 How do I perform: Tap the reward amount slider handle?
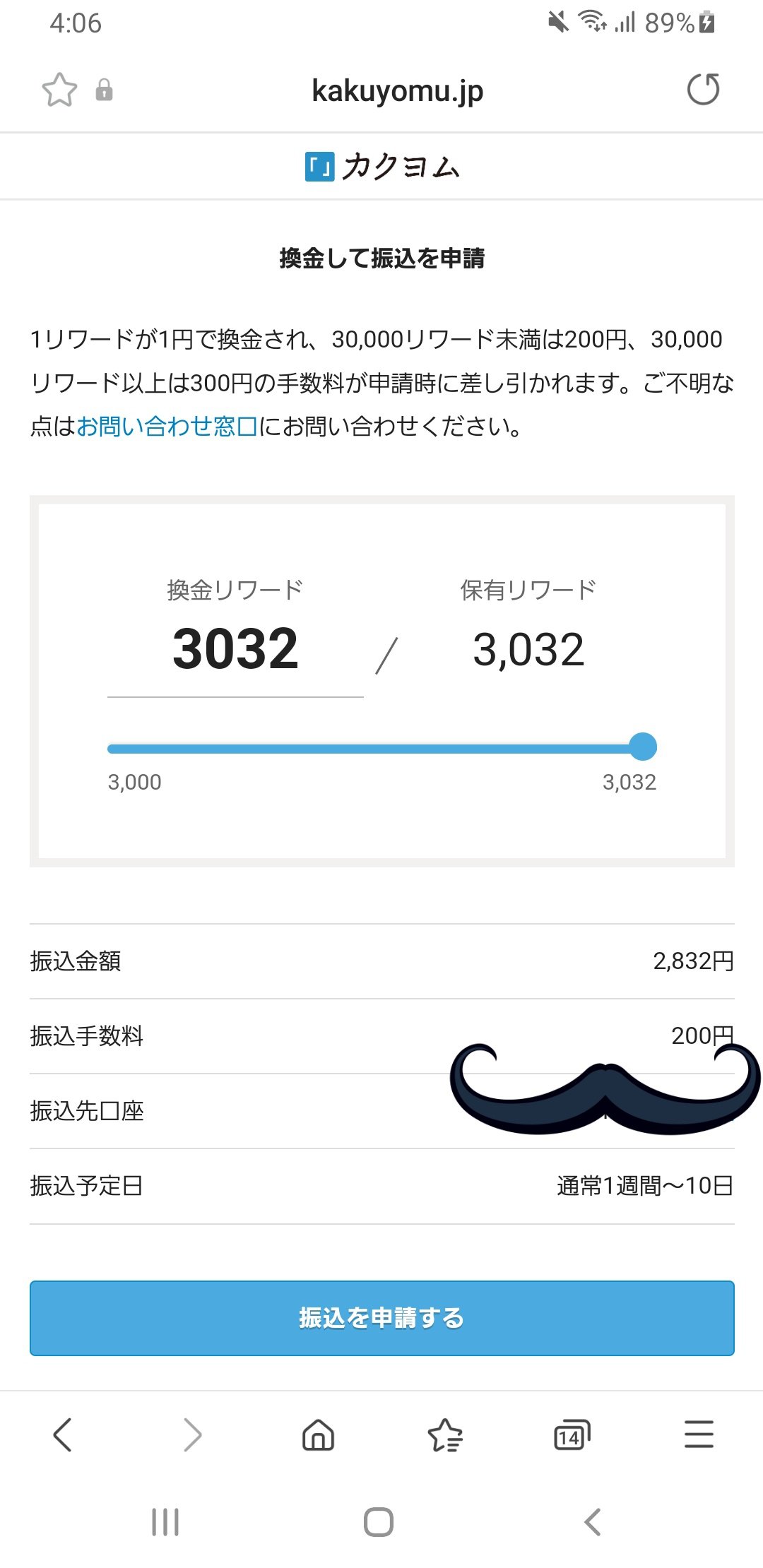click(642, 747)
